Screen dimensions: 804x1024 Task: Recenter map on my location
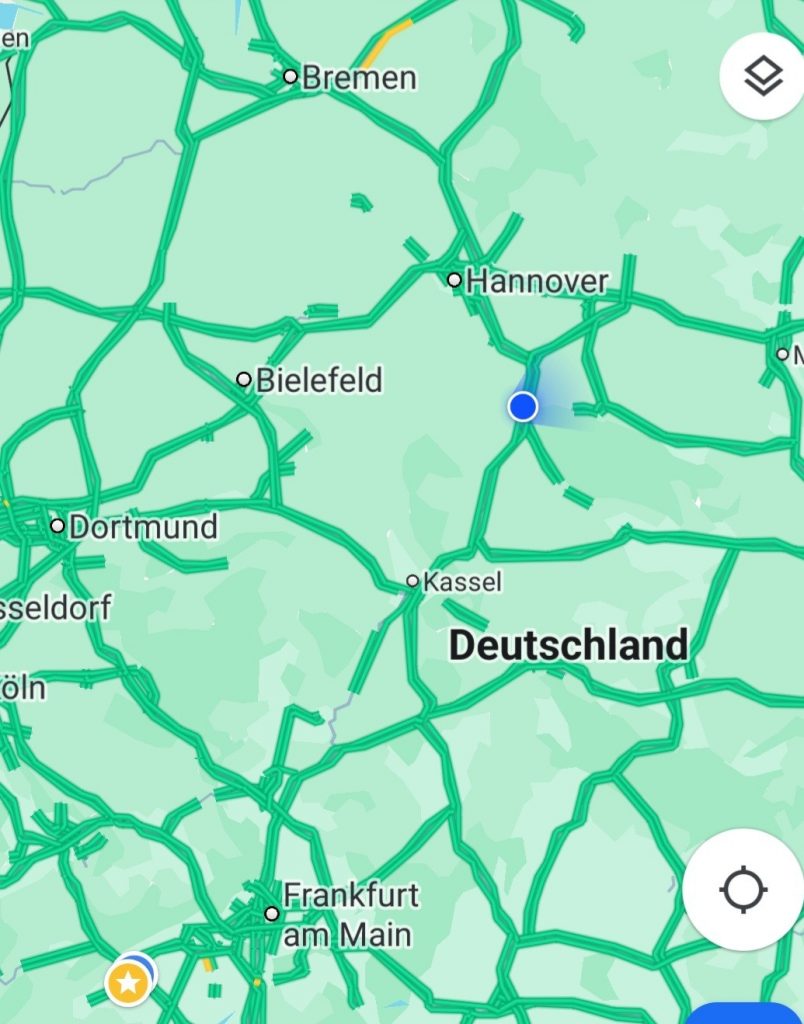(743, 889)
